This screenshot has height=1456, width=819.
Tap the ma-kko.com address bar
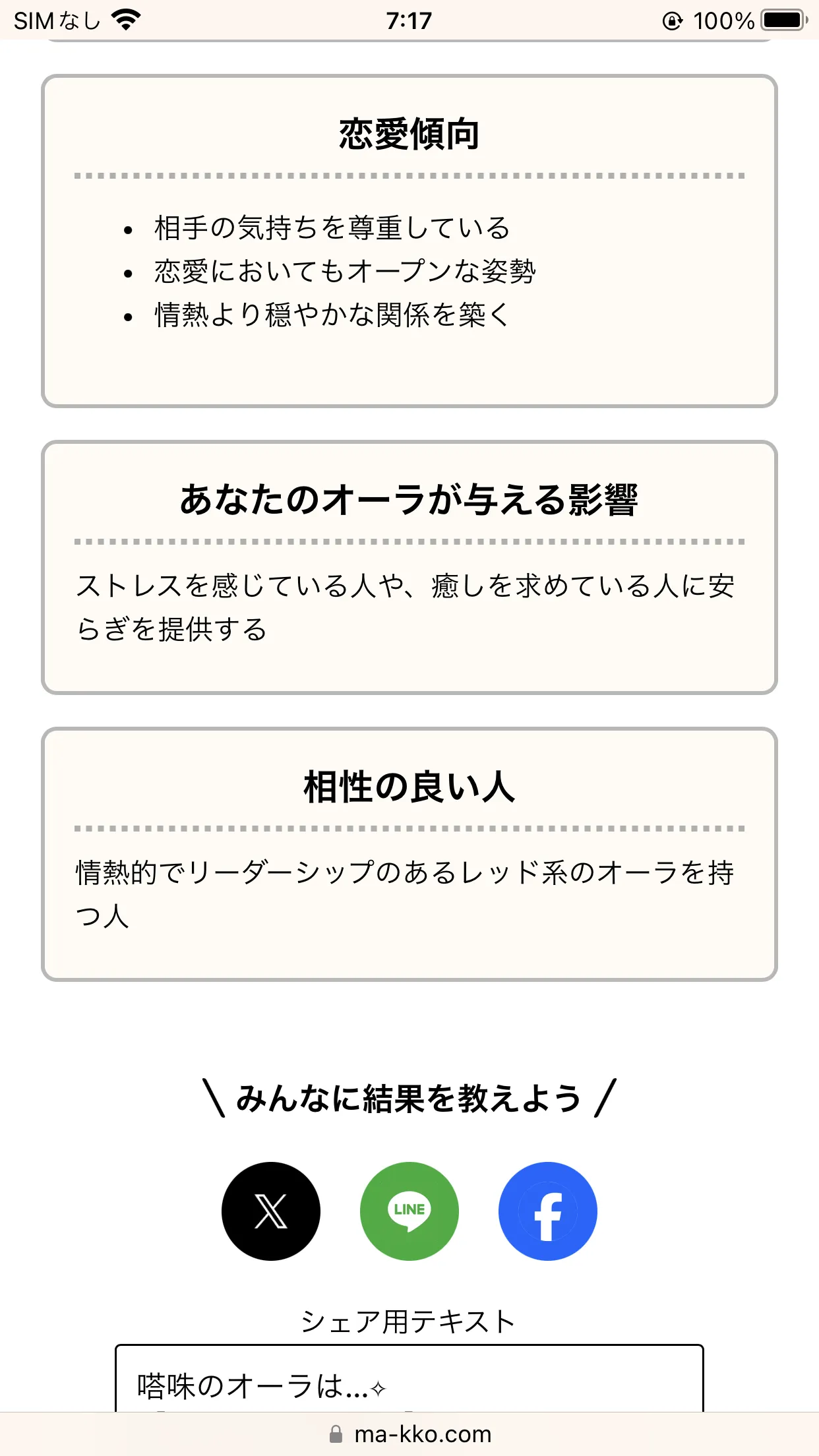click(409, 1434)
